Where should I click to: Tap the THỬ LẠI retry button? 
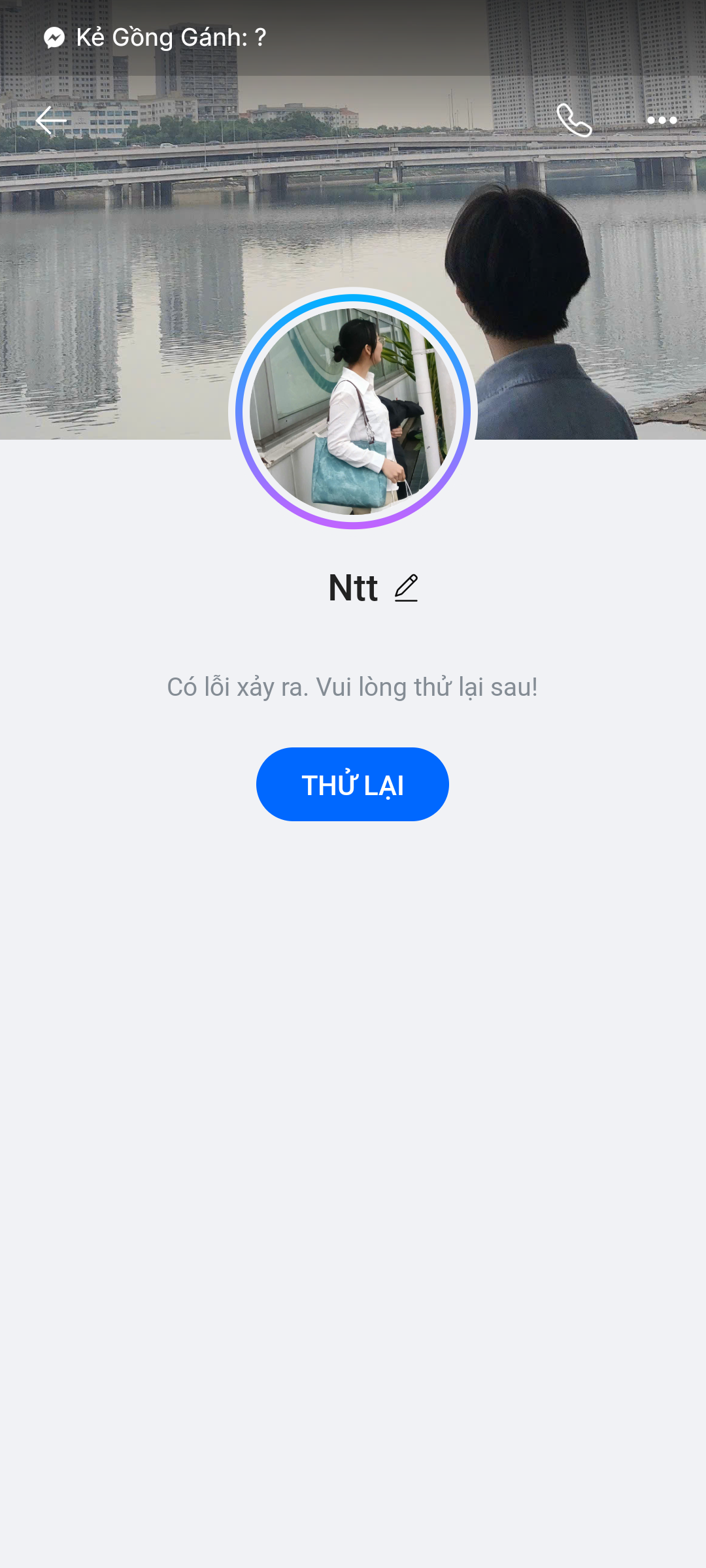[352, 785]
